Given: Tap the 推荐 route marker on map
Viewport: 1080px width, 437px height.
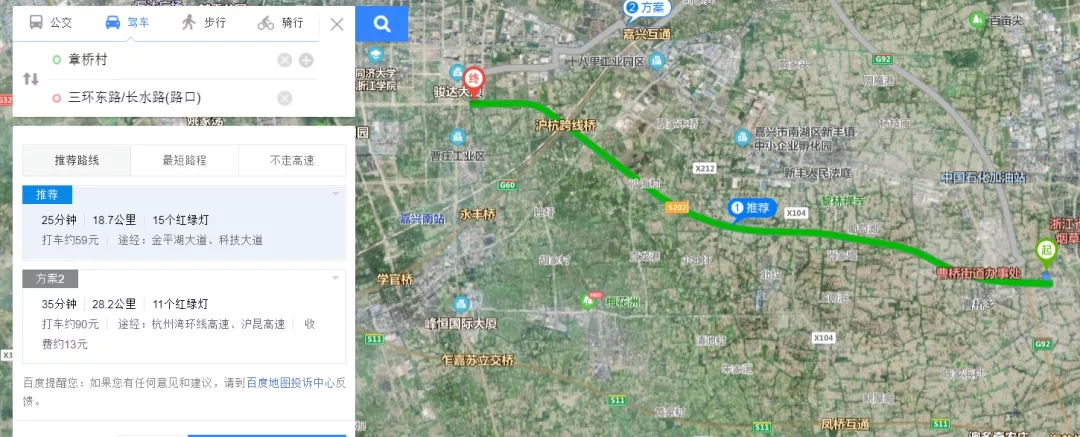Looking at the screenshot, I should 750,208.
